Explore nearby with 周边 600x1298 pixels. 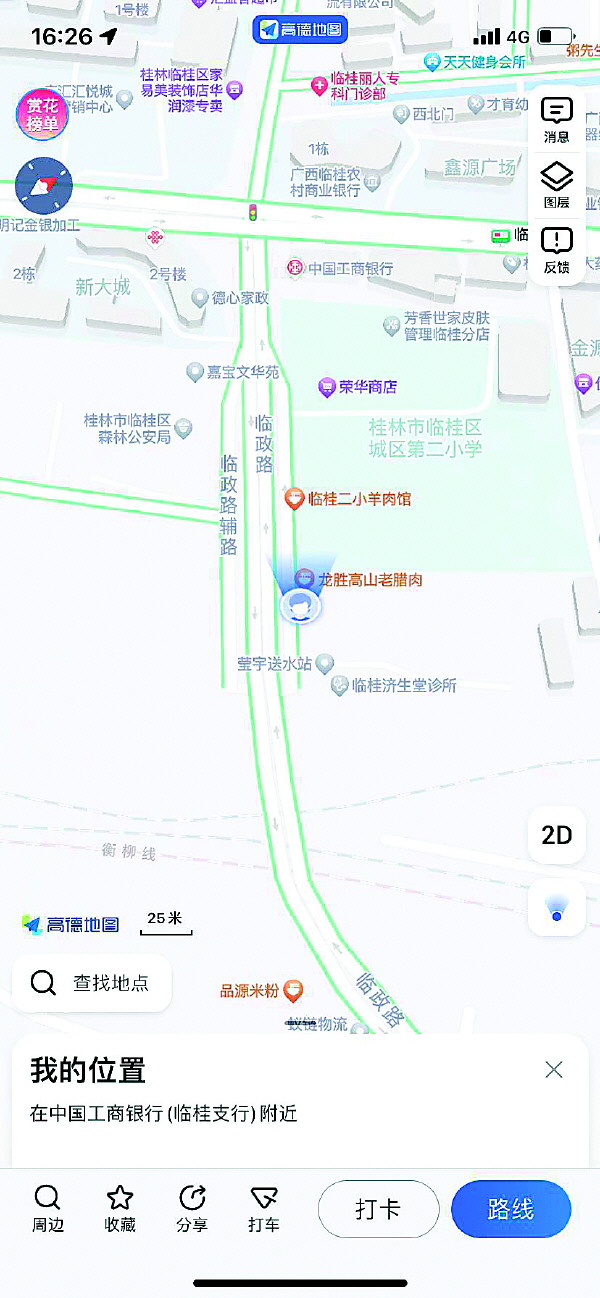click(47, 1208)
